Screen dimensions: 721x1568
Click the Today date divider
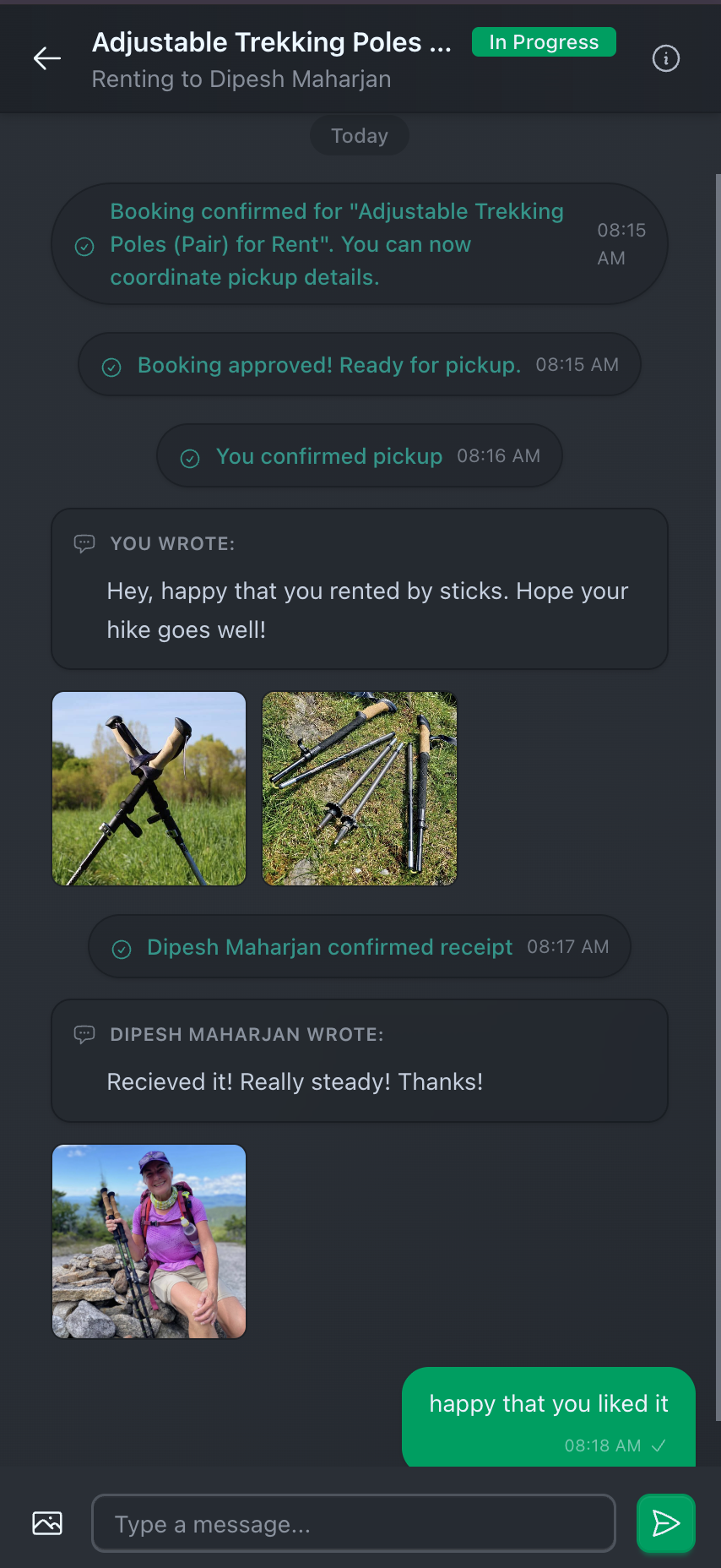click(x=359, y=135)
